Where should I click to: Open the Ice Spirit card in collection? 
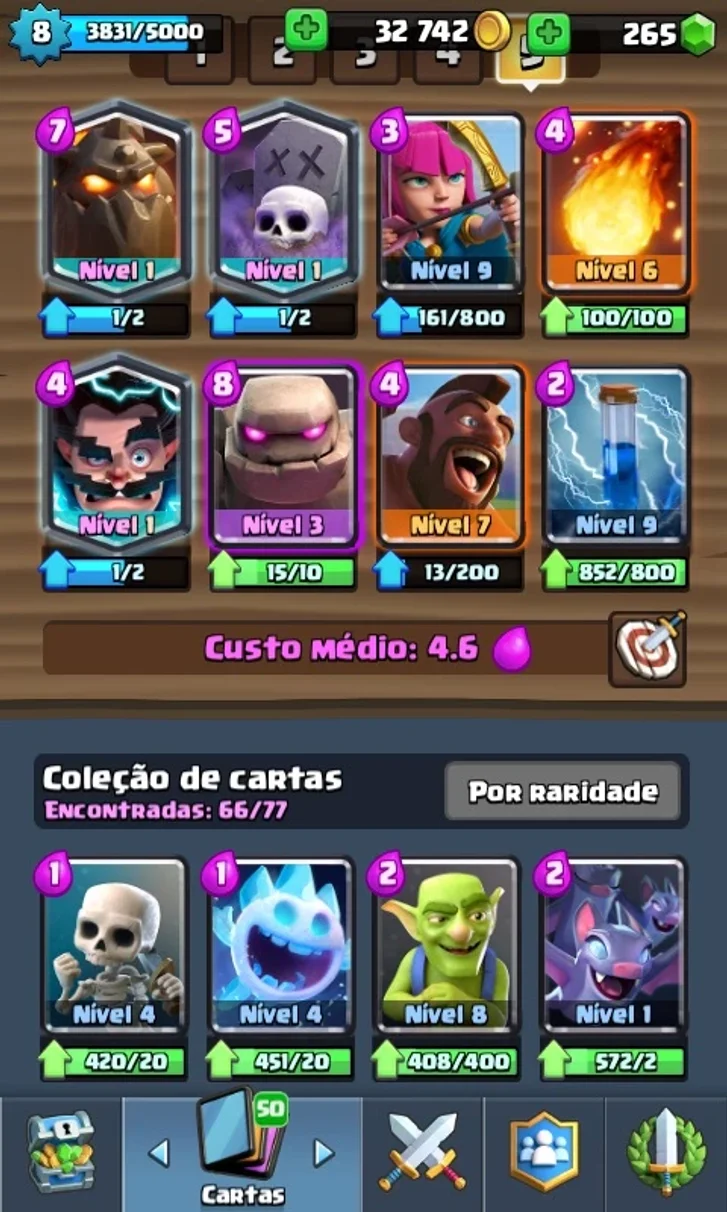[x=282, y=944]
